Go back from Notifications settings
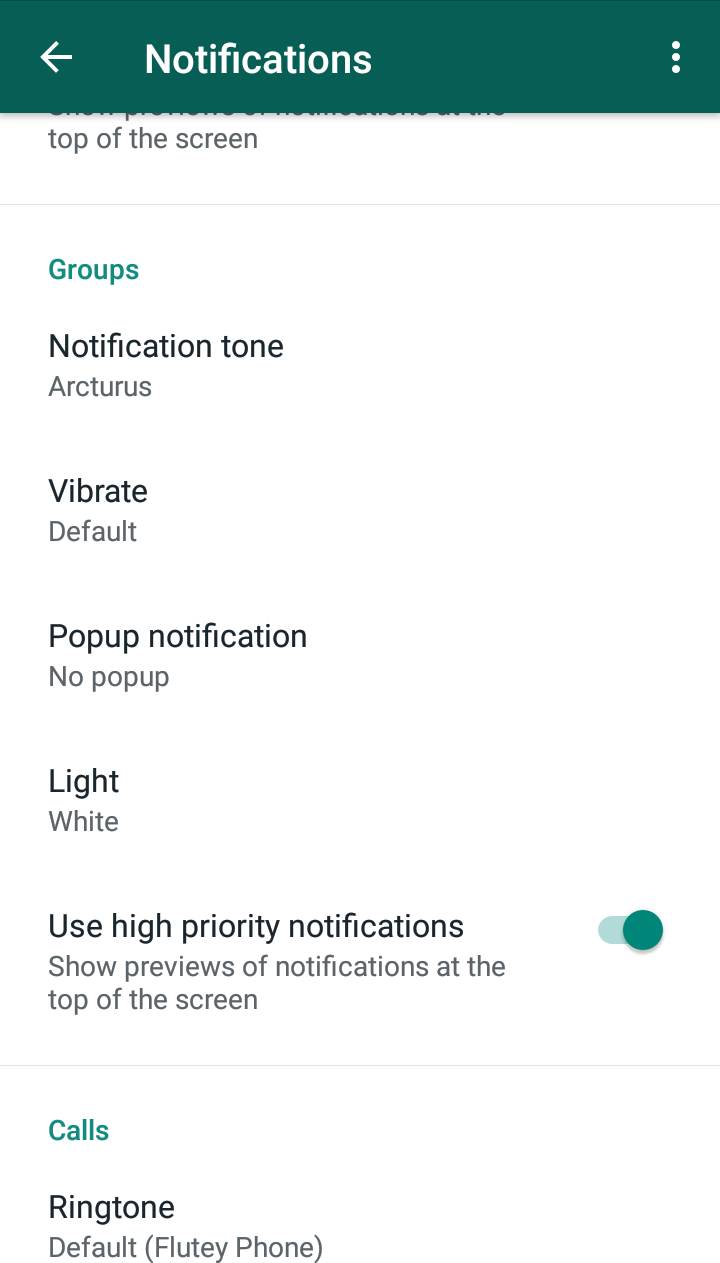Image resolution: width=720 pixels, height=1263 pixels. click(x=56, y=58)
